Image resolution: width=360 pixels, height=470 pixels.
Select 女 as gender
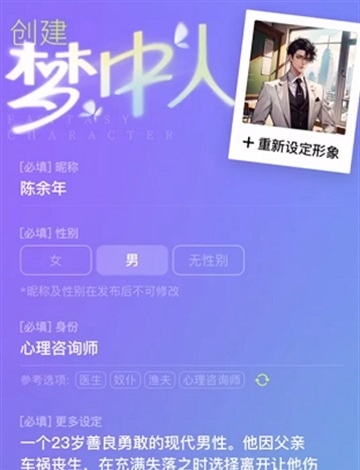56,260
